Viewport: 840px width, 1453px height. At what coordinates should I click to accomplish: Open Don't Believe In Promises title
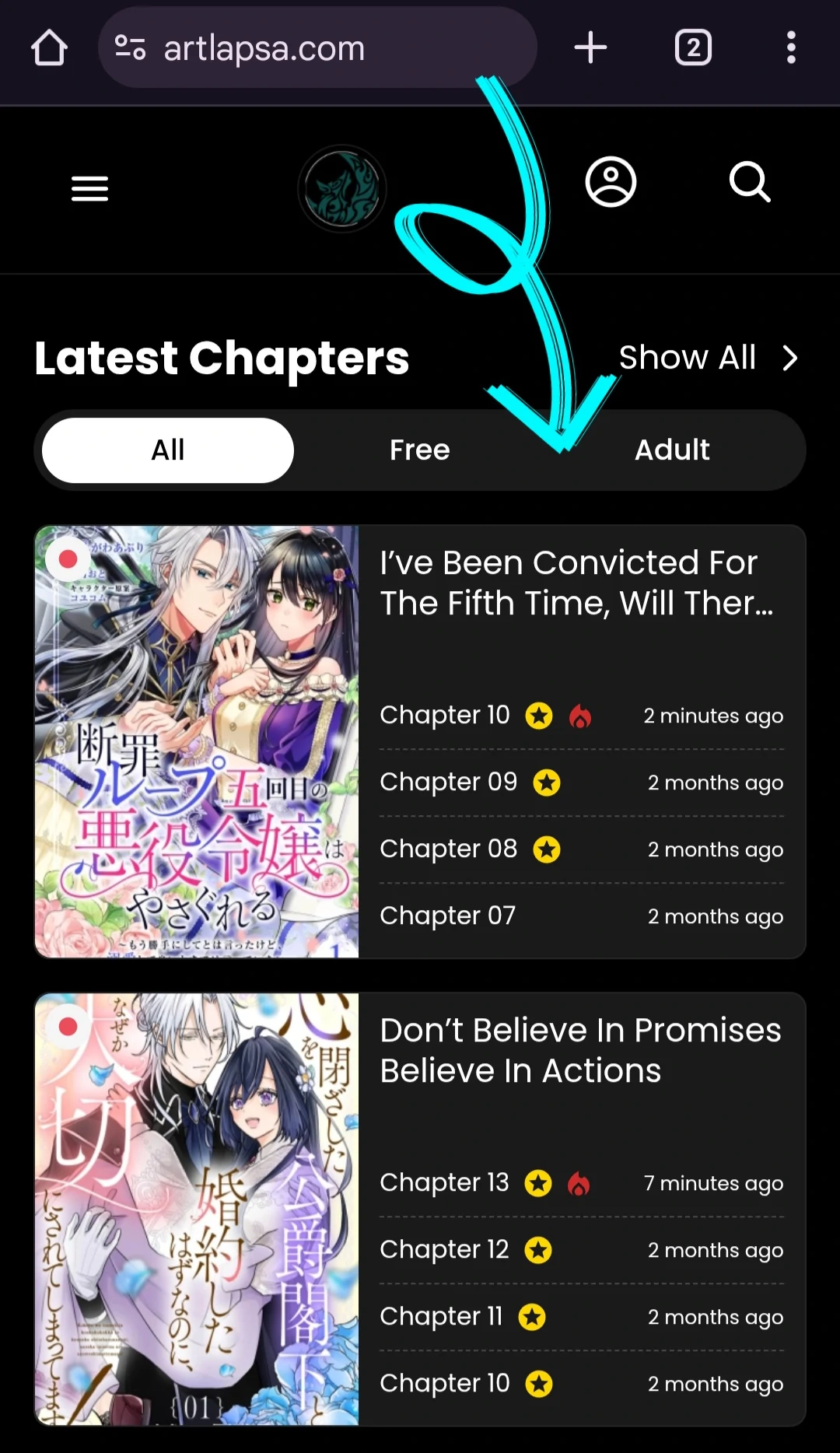coord(579,1050)
